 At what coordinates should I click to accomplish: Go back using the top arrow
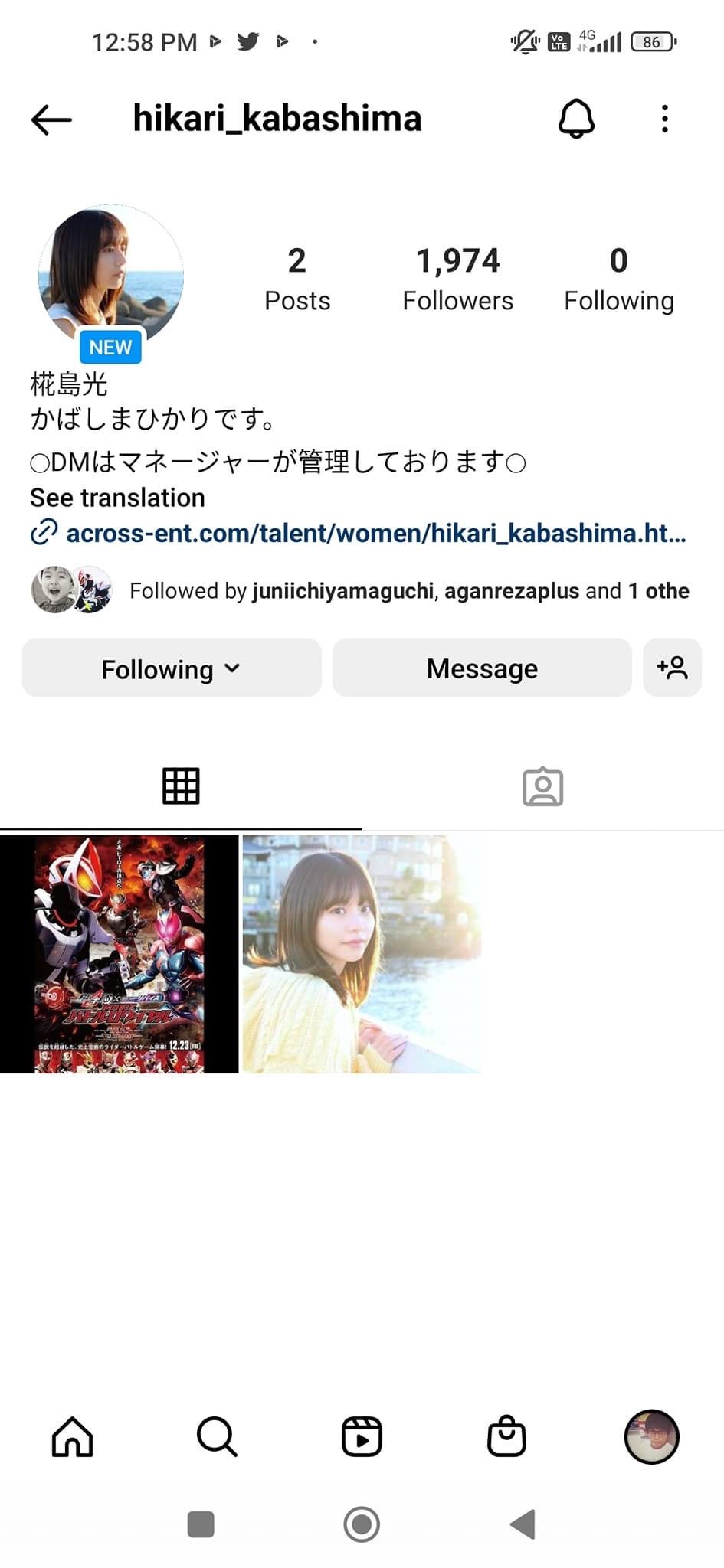click(51, 119)
